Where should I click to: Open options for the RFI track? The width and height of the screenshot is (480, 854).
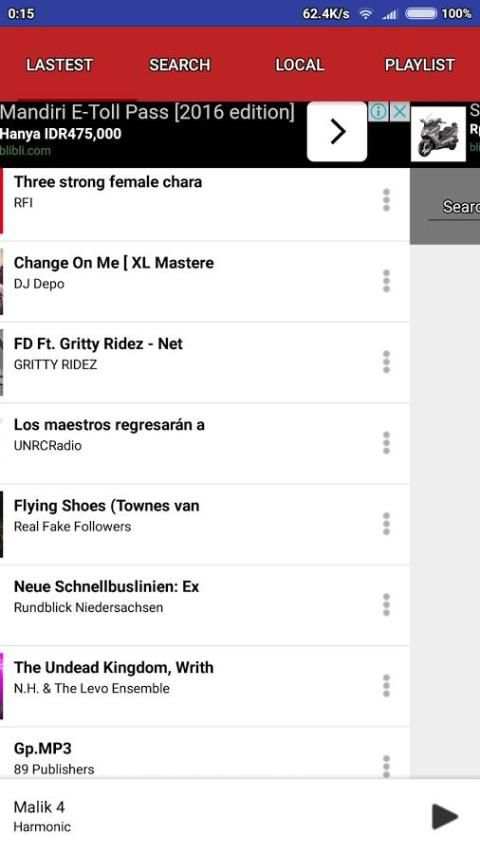click(x=386, y=200)
